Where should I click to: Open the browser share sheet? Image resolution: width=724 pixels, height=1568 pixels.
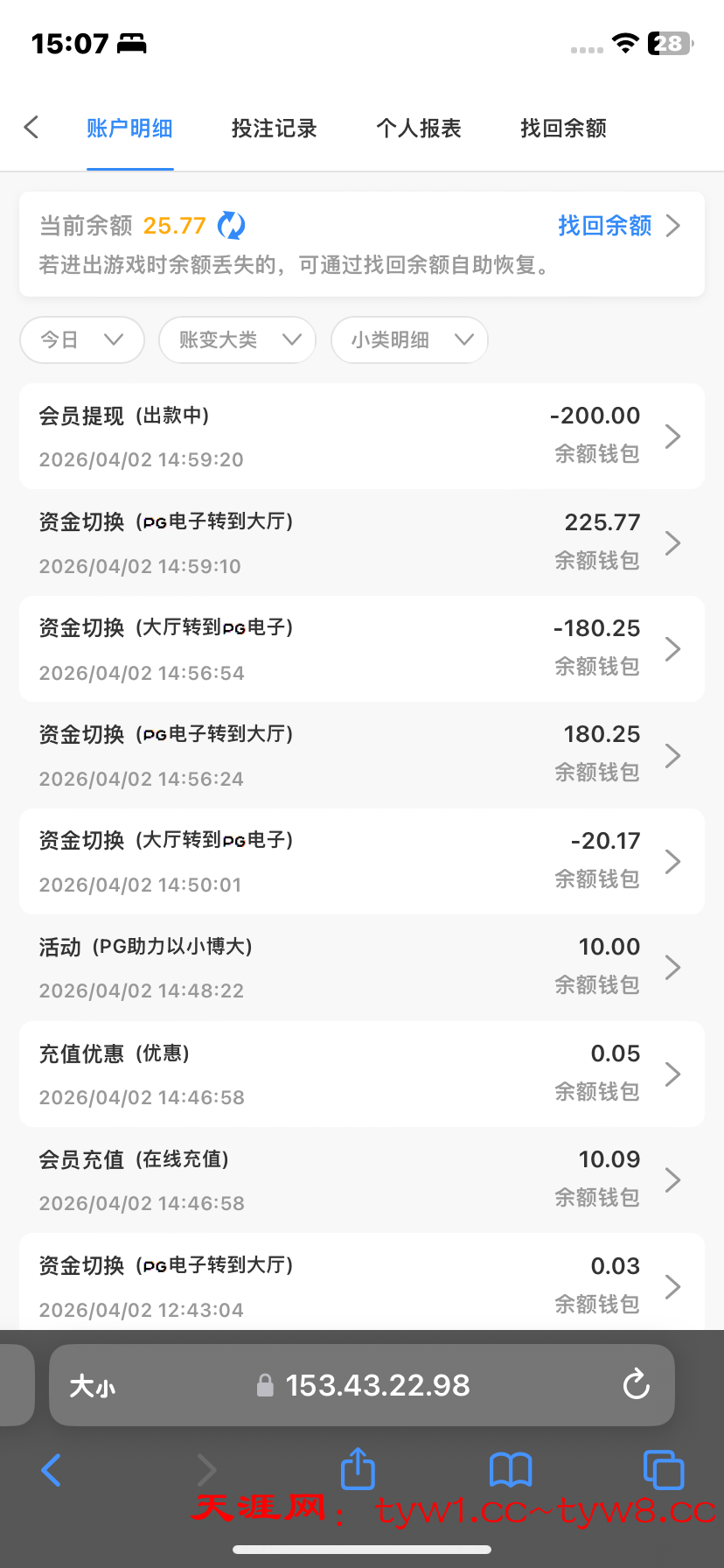click(358, 1469)
